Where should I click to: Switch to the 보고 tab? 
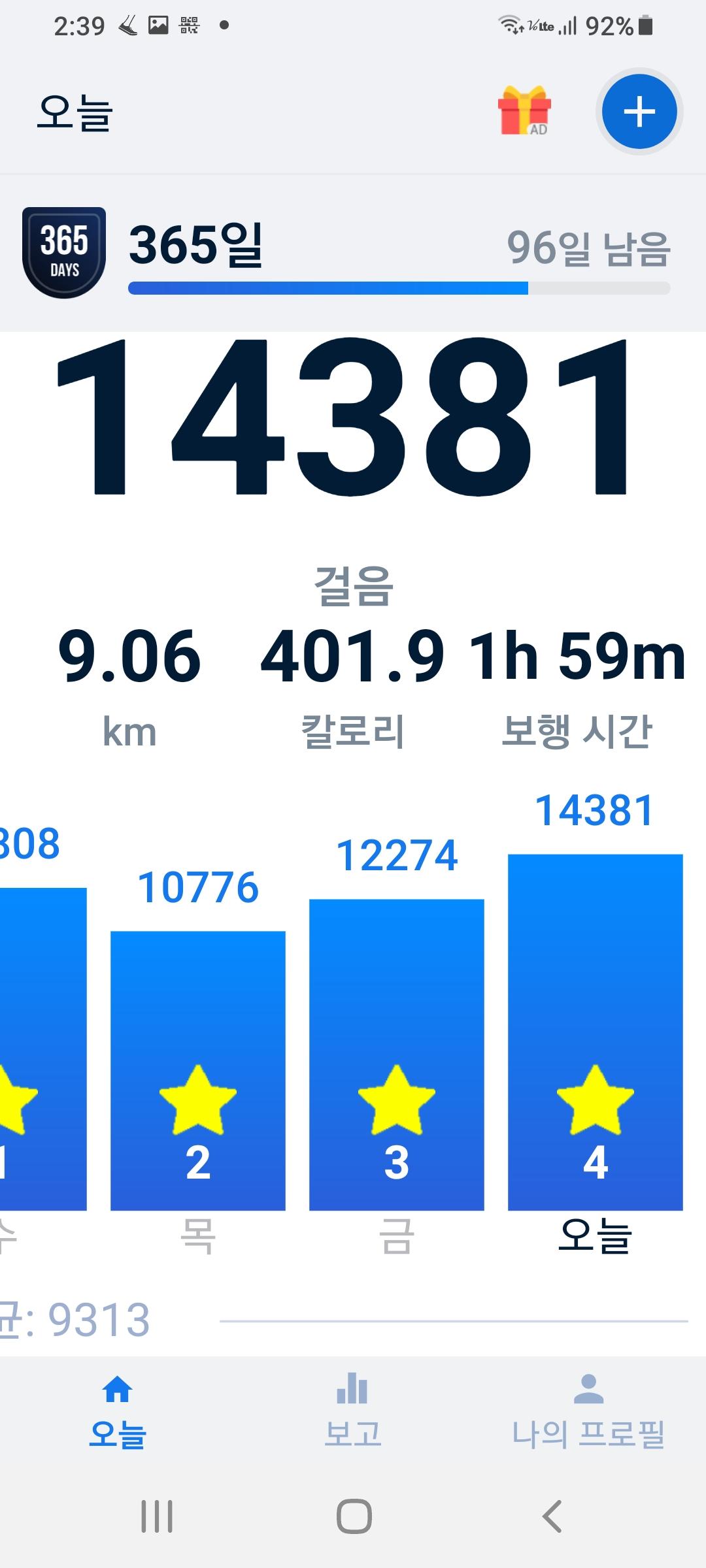point(353,1410)
